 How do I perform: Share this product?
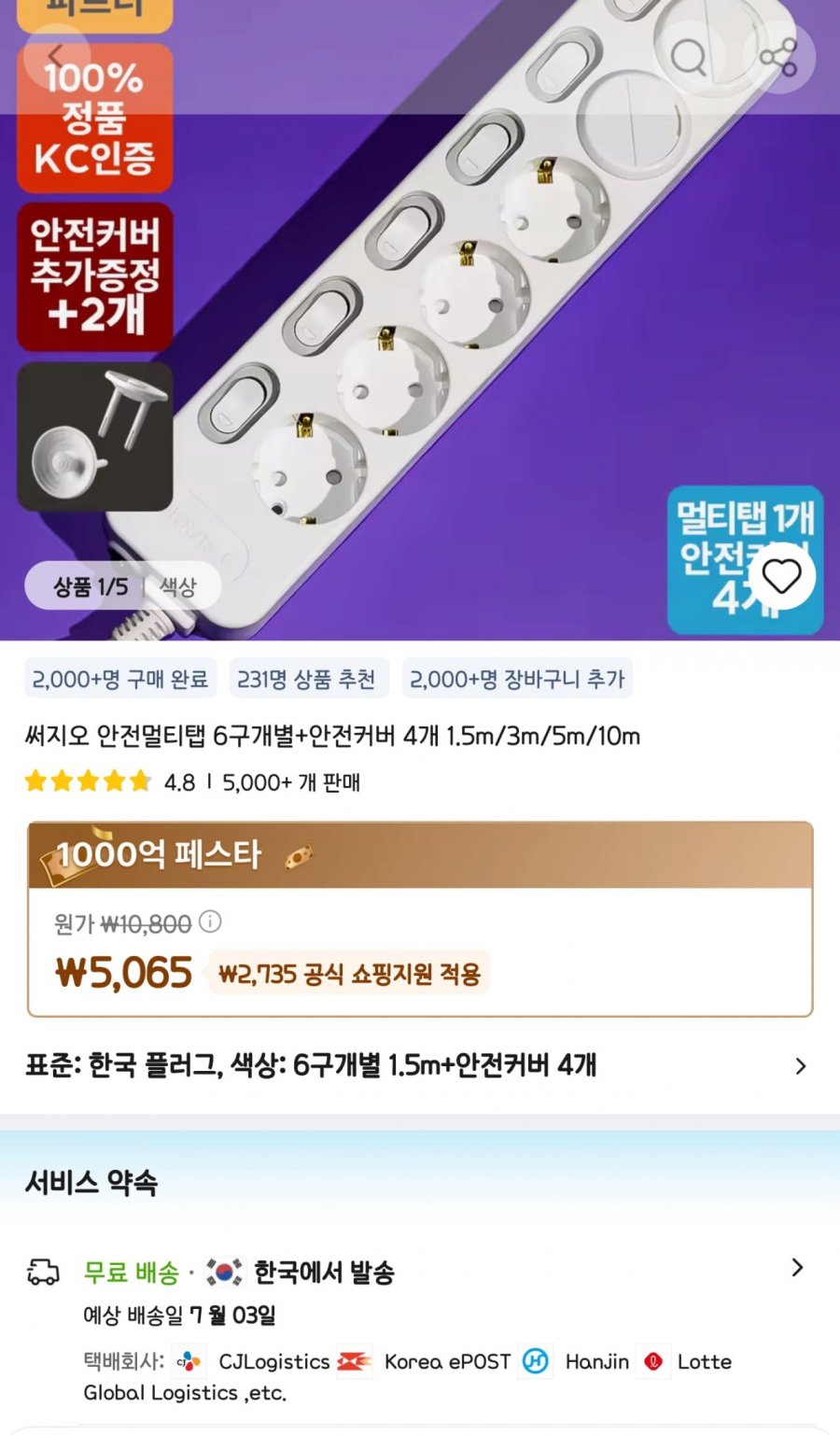click(x=778, y=57)
